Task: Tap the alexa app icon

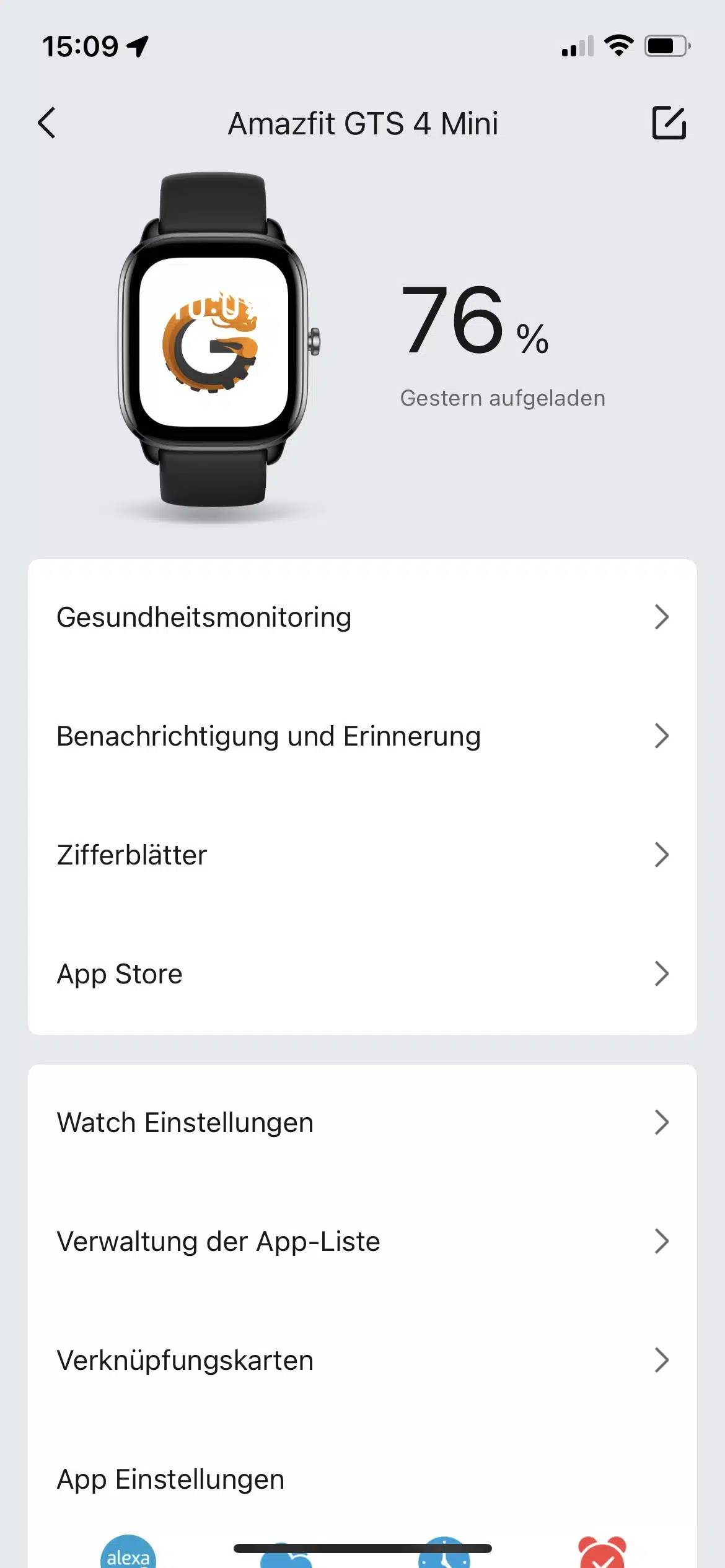Action: [x=128, y=1552]
